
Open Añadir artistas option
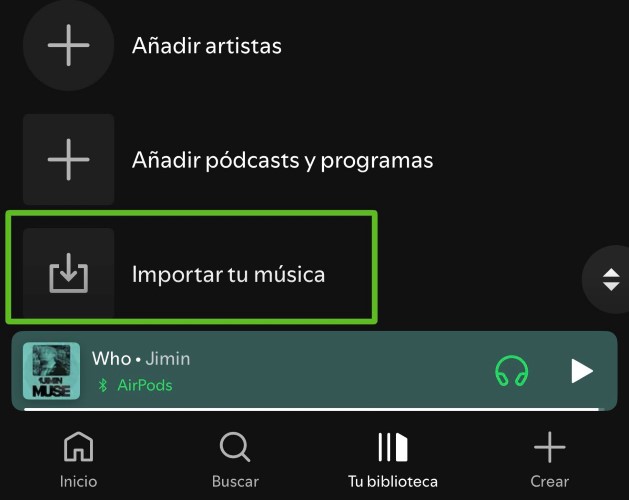(206, 46)
